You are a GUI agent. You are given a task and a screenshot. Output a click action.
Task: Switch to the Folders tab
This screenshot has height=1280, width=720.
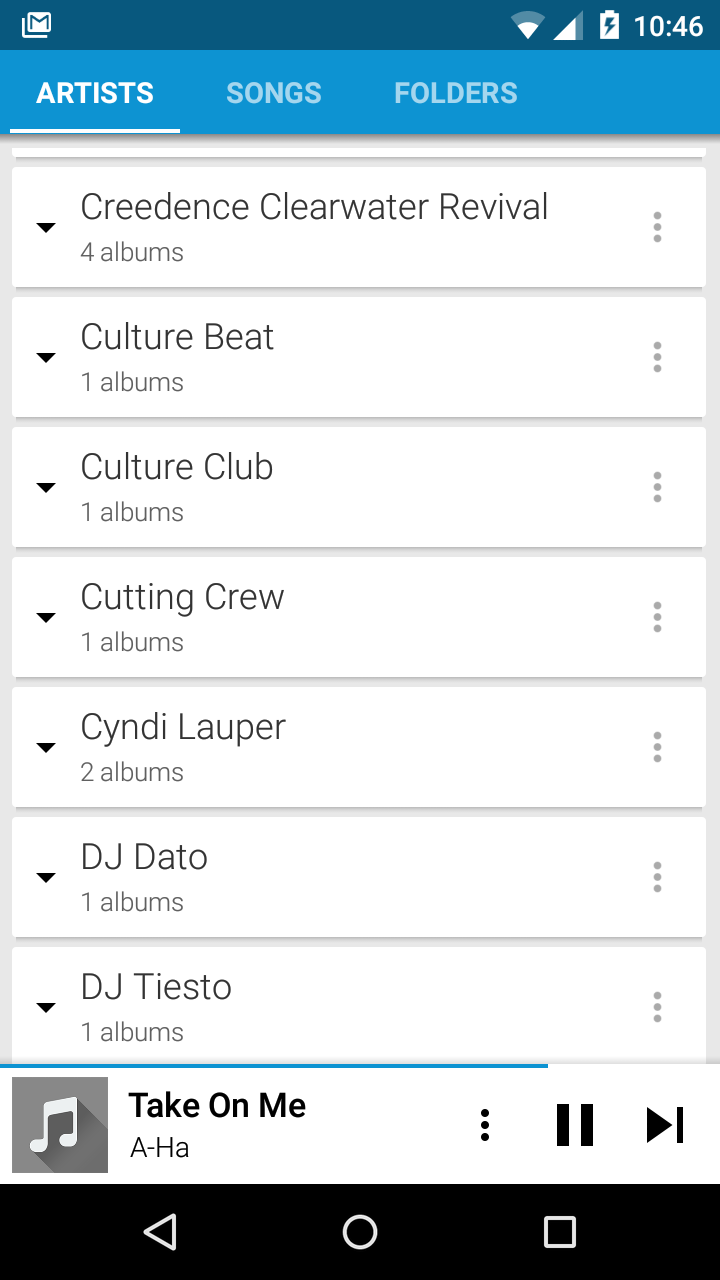tap(455, 93)
